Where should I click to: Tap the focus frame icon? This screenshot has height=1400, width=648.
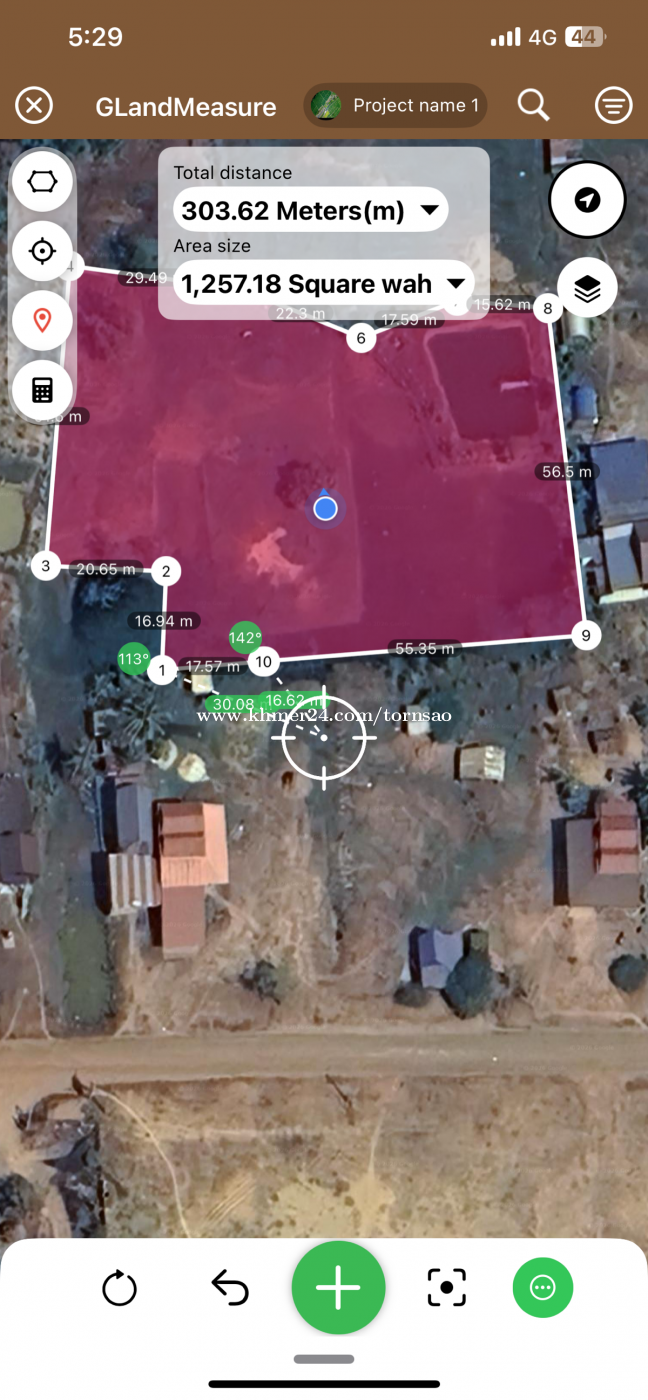pyautogui.click(x=446, y=1288)
